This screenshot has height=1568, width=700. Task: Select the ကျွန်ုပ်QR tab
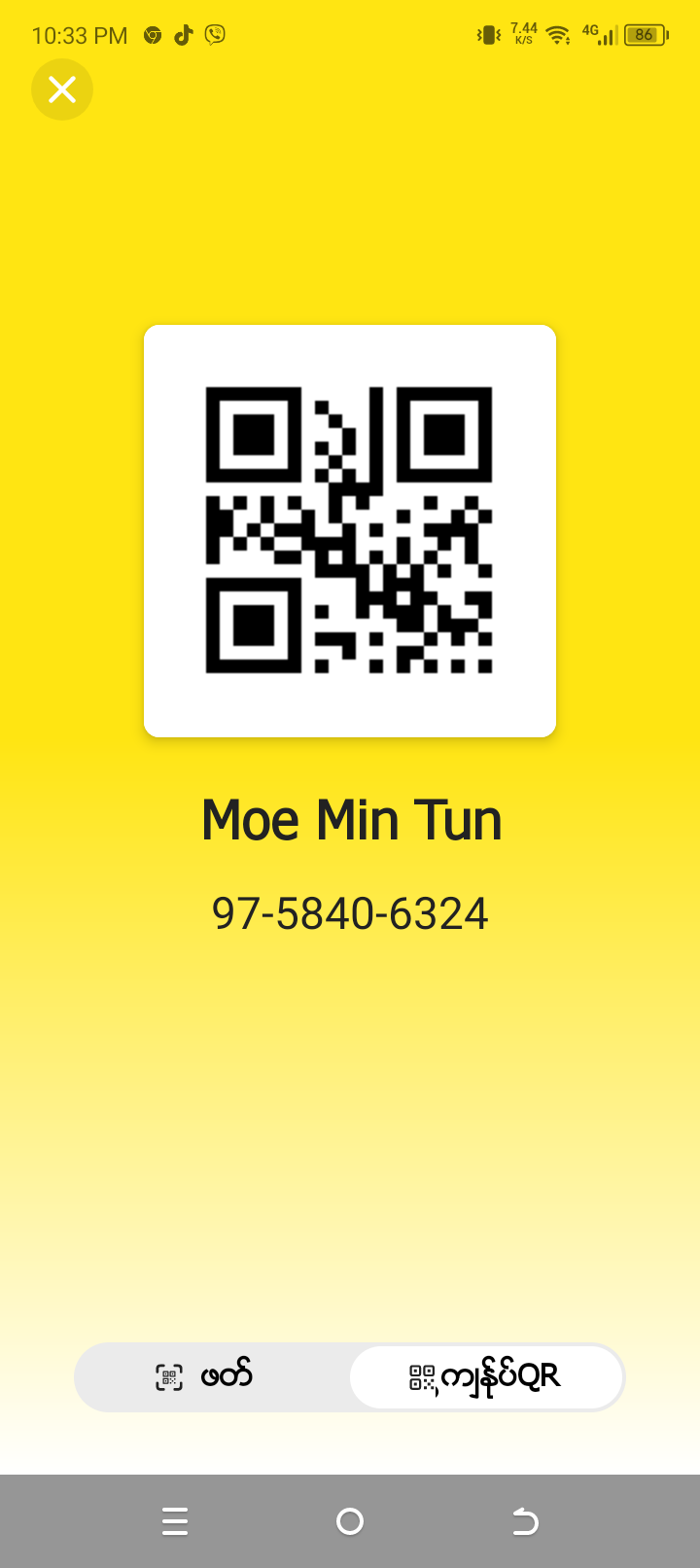pyautogui.click(x=485, y=1376)
